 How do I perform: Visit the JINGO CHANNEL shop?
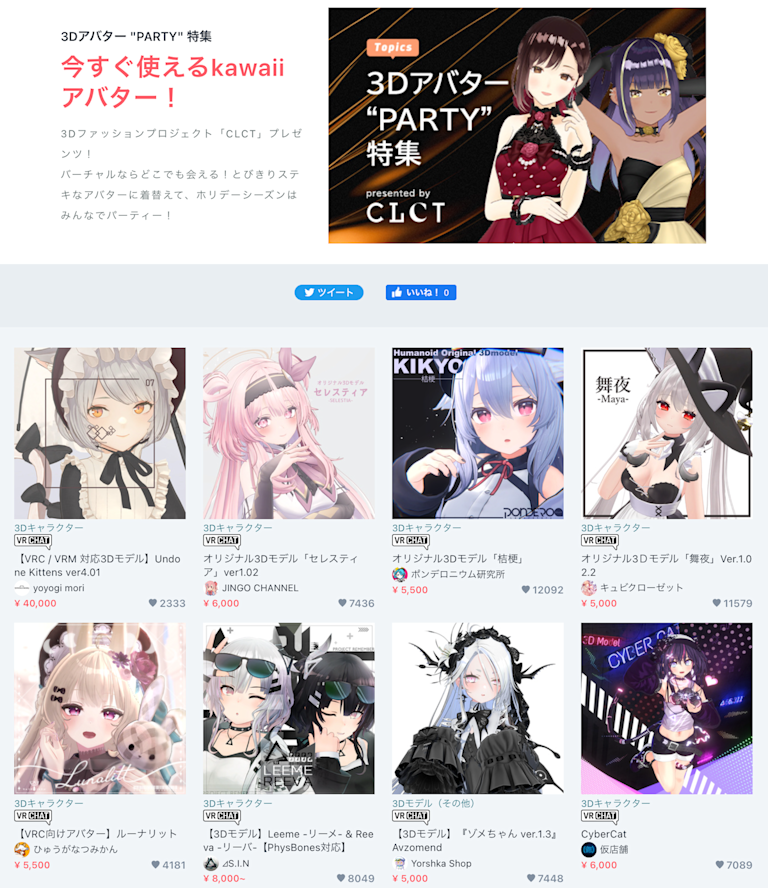(x=260, y=588)
